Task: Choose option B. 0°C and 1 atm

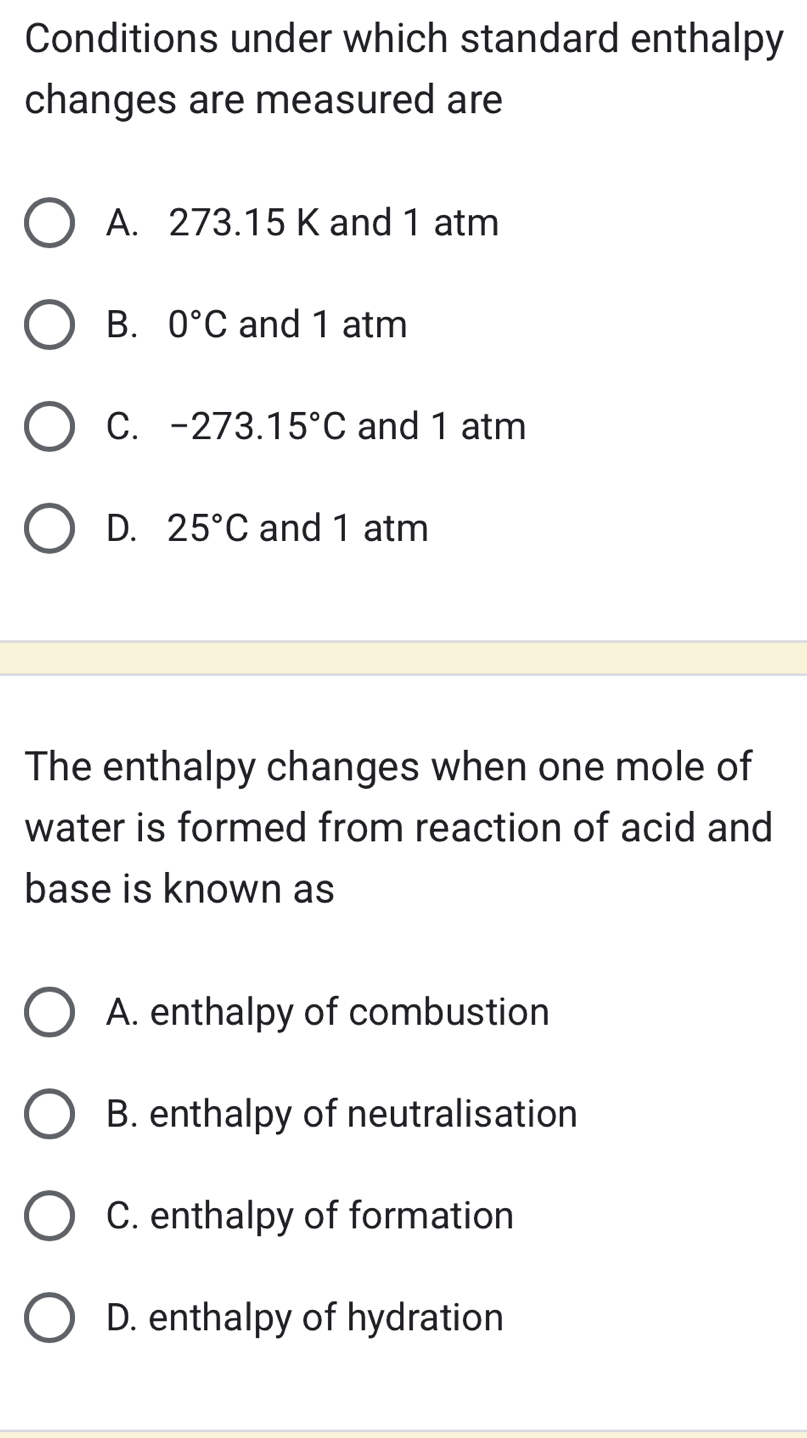Action: click(49, 325)
